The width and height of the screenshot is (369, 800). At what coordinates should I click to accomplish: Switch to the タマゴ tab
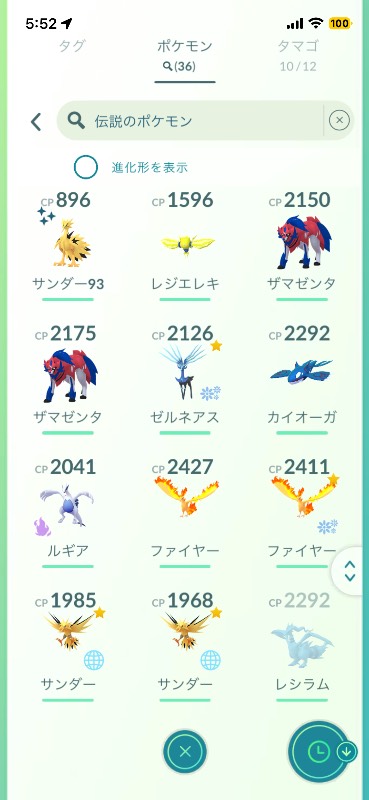tap(298, 54)
